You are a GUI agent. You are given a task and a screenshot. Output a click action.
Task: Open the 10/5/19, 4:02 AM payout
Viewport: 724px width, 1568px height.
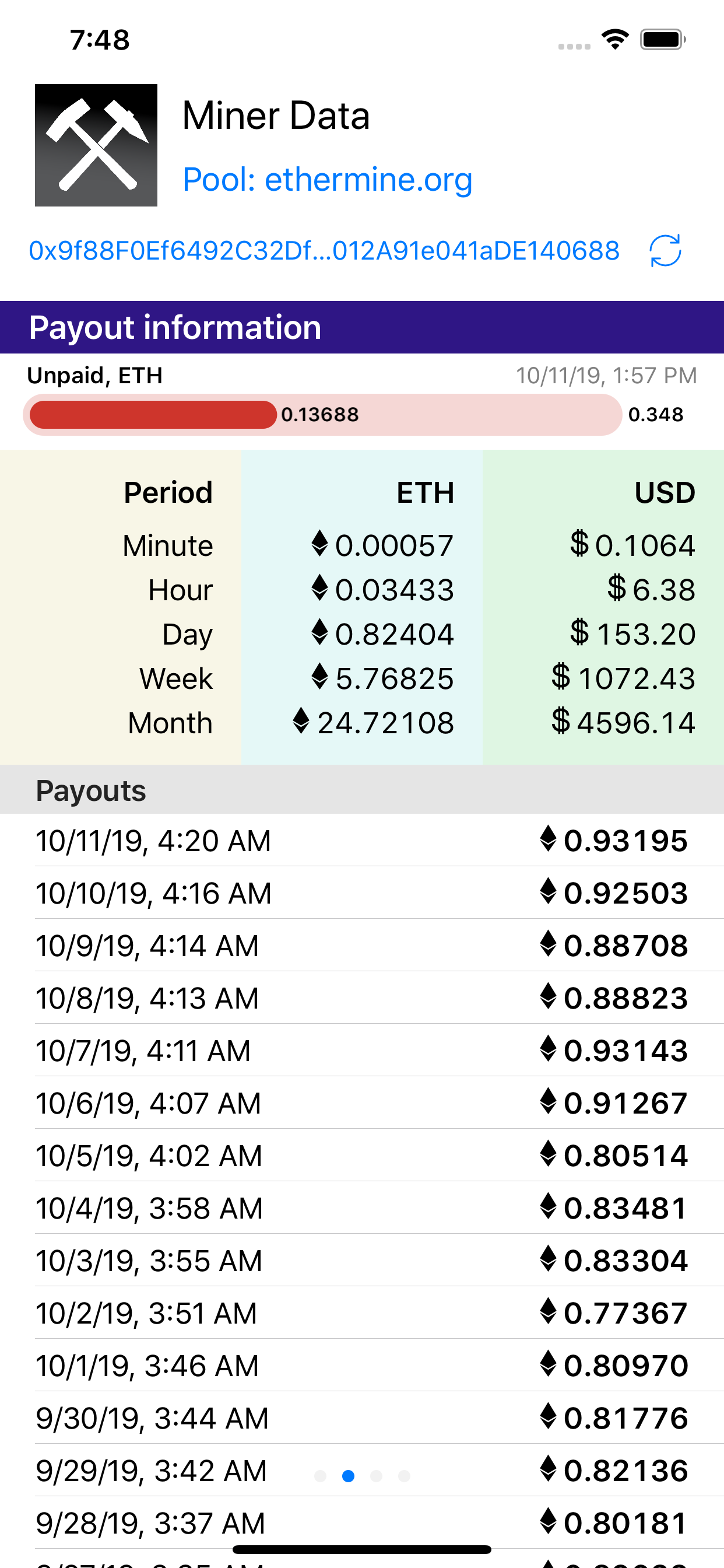coord(362,1156)
